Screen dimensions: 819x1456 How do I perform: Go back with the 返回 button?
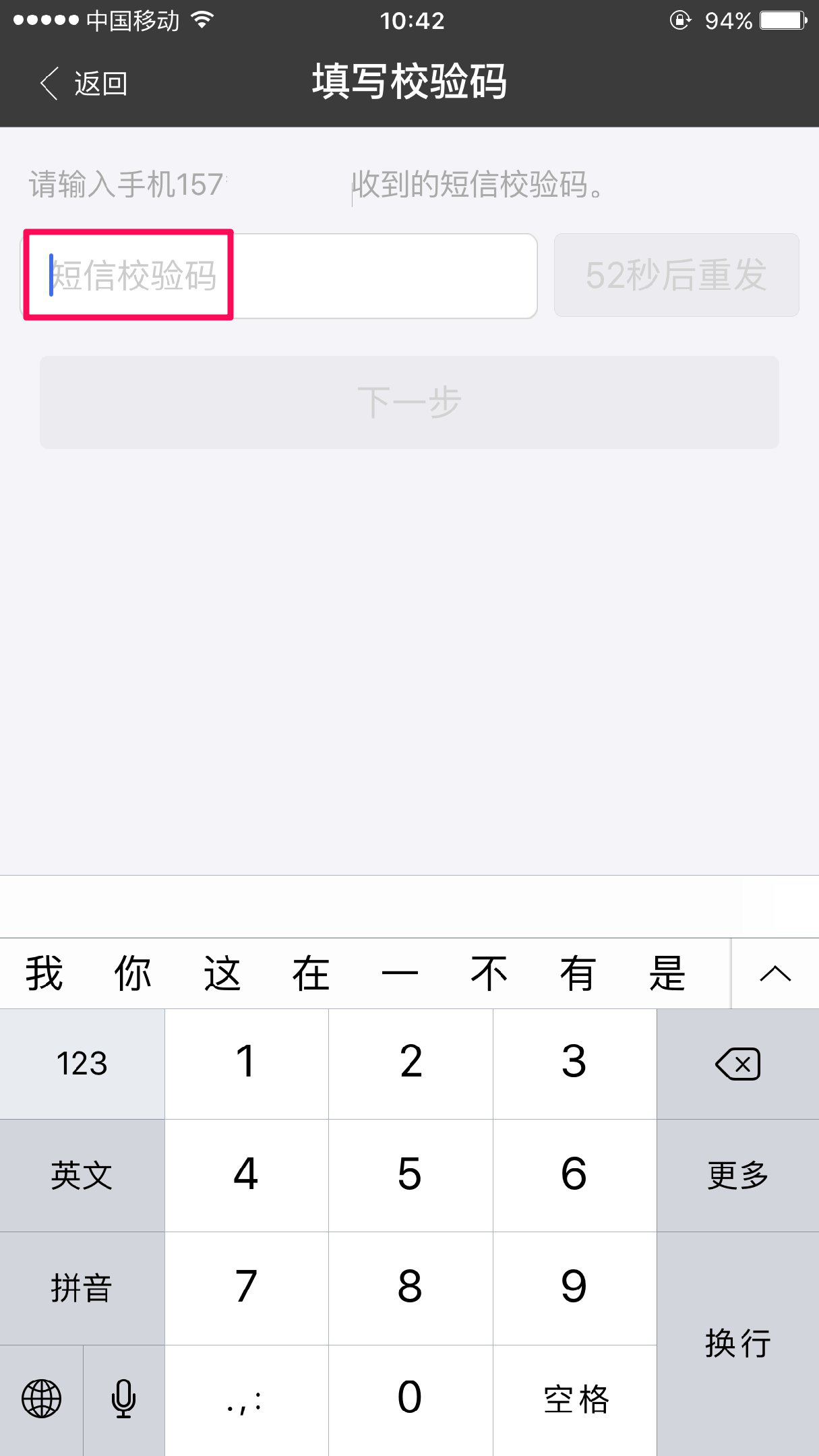click(x=84, y=84)
